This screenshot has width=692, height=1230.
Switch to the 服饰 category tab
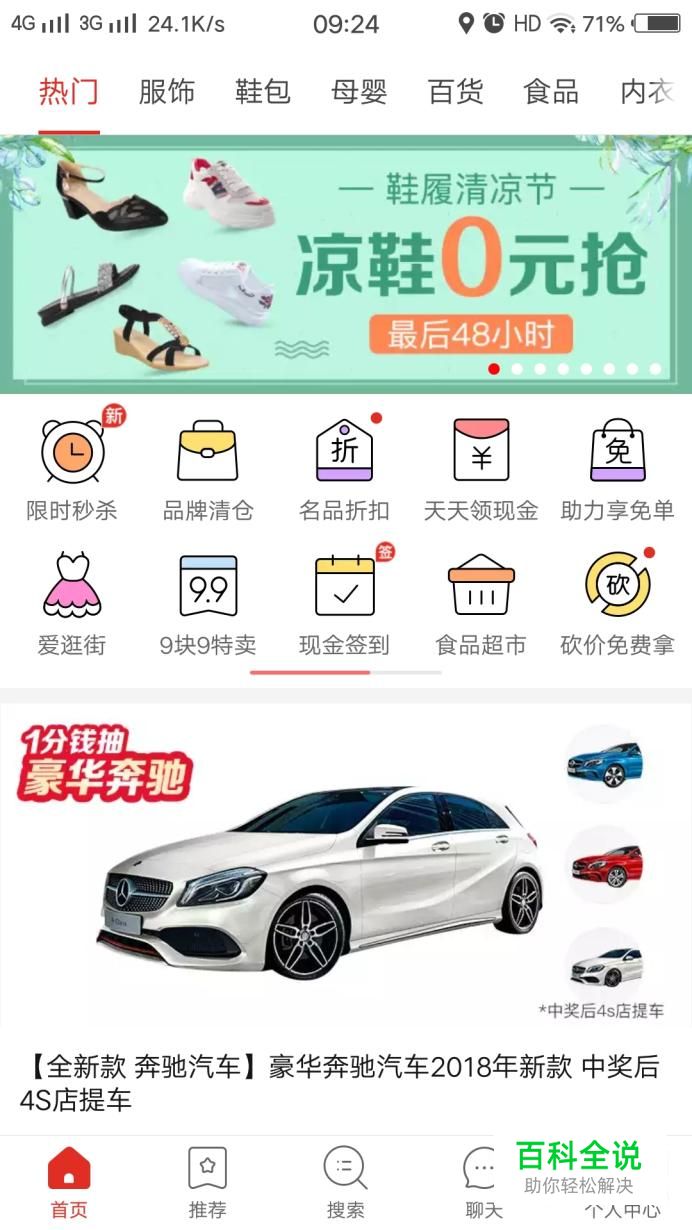pyautogui.click(x=166, y=92)
